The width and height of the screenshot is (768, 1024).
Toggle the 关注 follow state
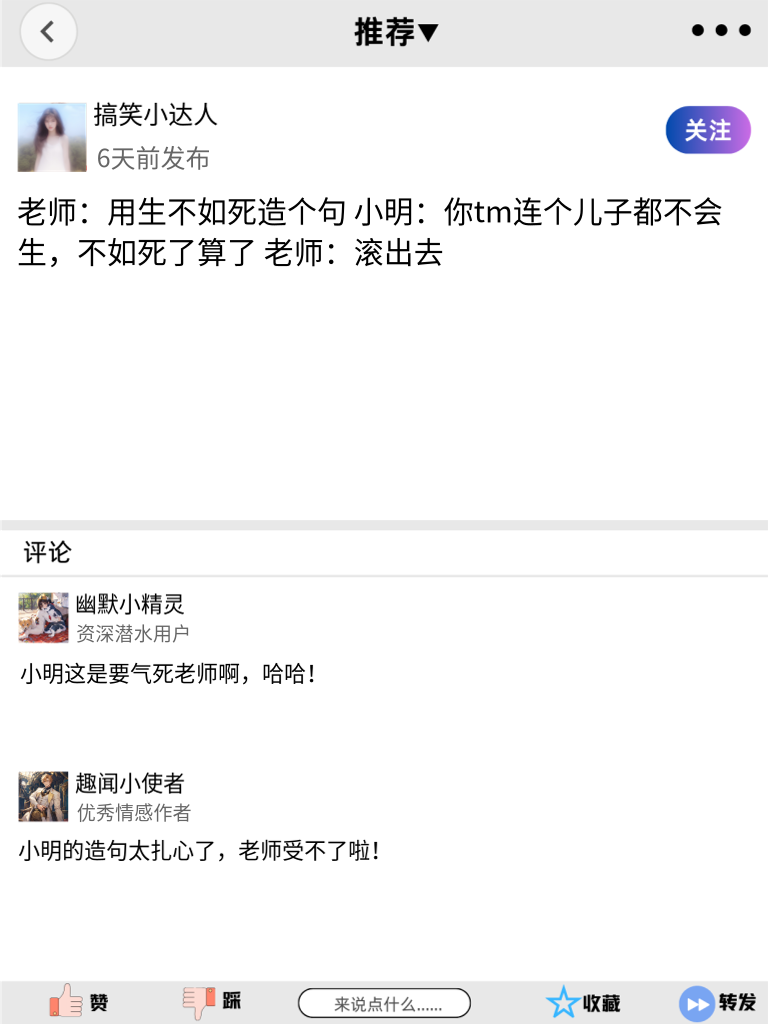coord(707,130)
